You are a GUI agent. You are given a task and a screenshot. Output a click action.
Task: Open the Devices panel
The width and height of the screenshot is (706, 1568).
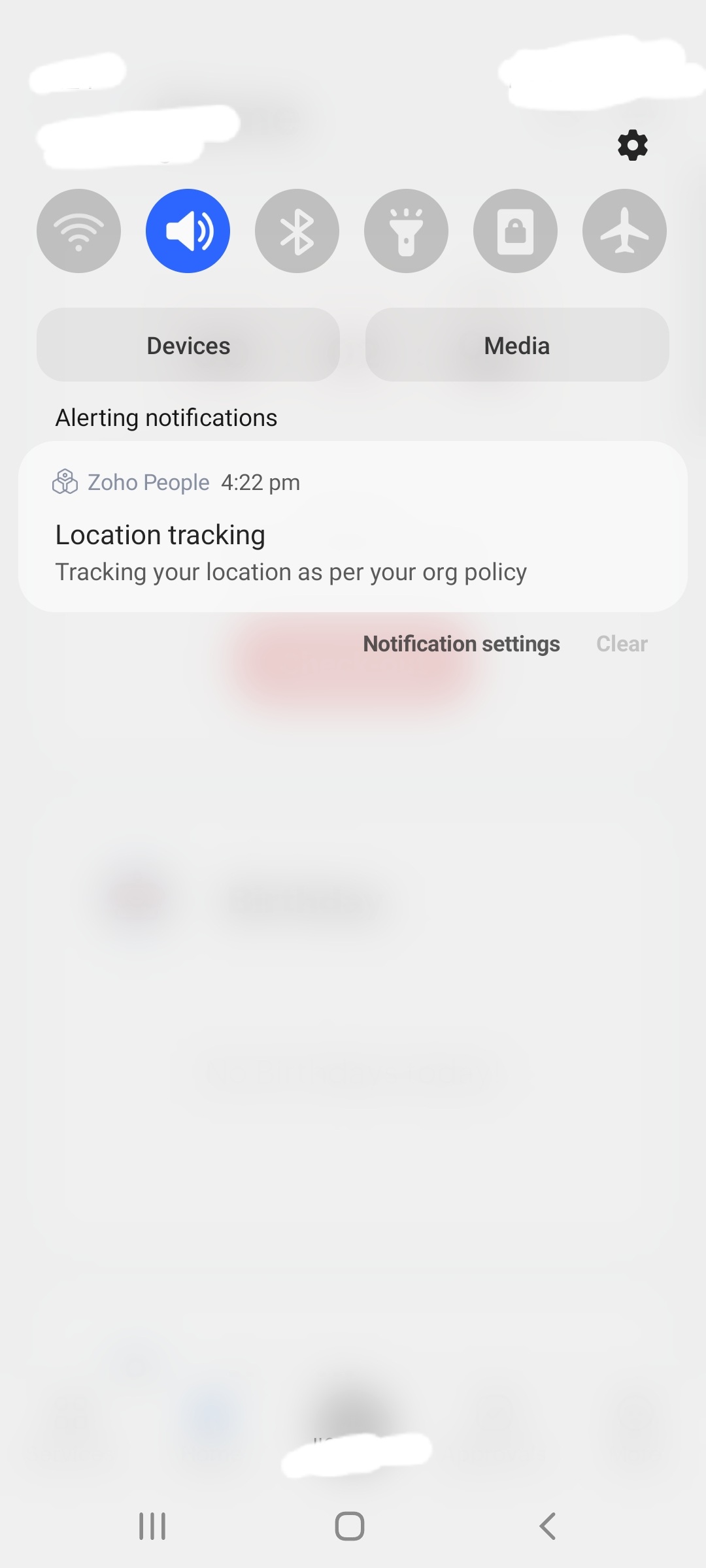[x=188, y=345]
